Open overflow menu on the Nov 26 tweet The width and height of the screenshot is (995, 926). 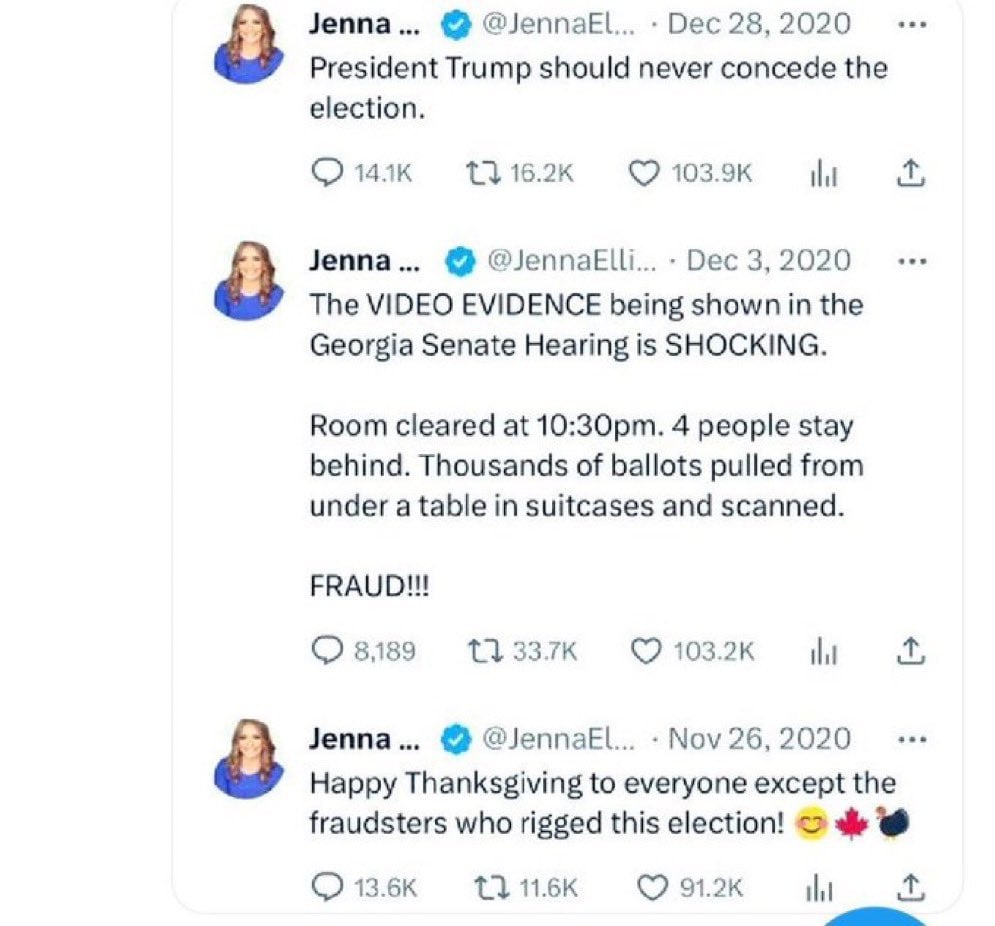click(x=912, y=741)
